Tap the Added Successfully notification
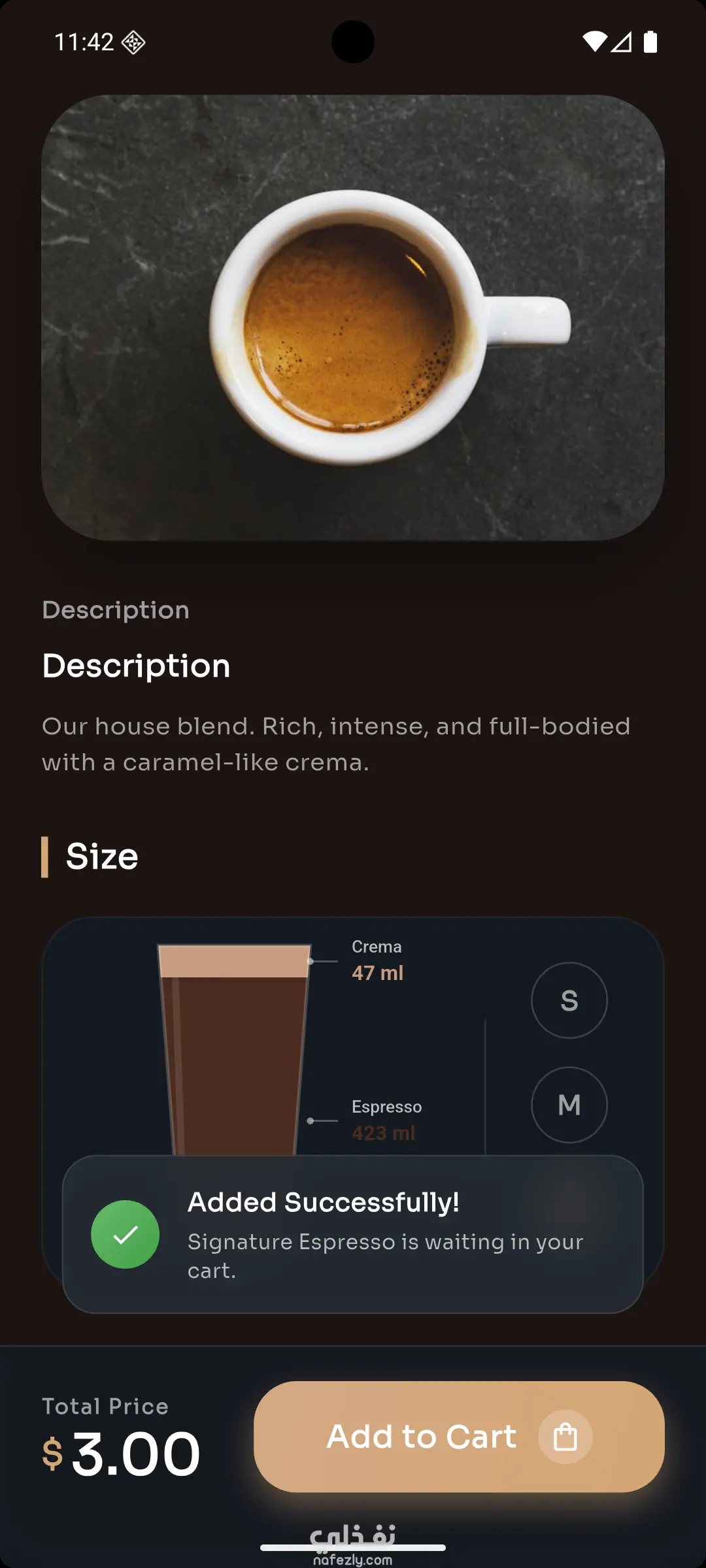Image resolution: width=706 pixels, height=1568 pixels. tap(353, 1234)
